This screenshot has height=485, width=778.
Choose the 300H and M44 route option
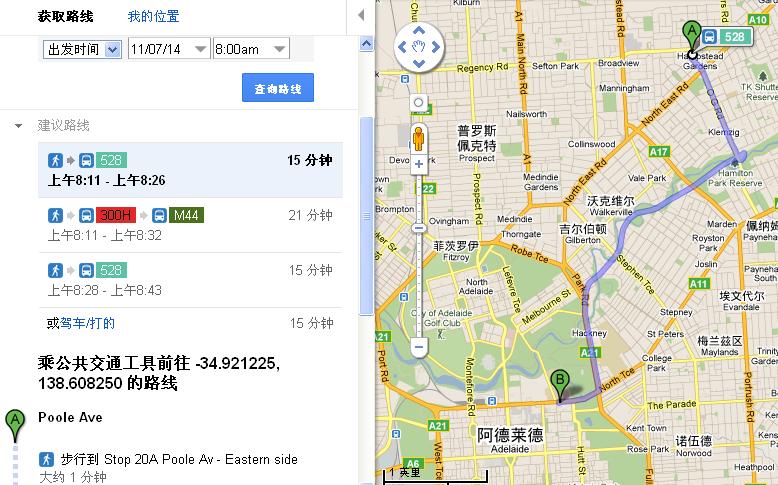(190, 225)
